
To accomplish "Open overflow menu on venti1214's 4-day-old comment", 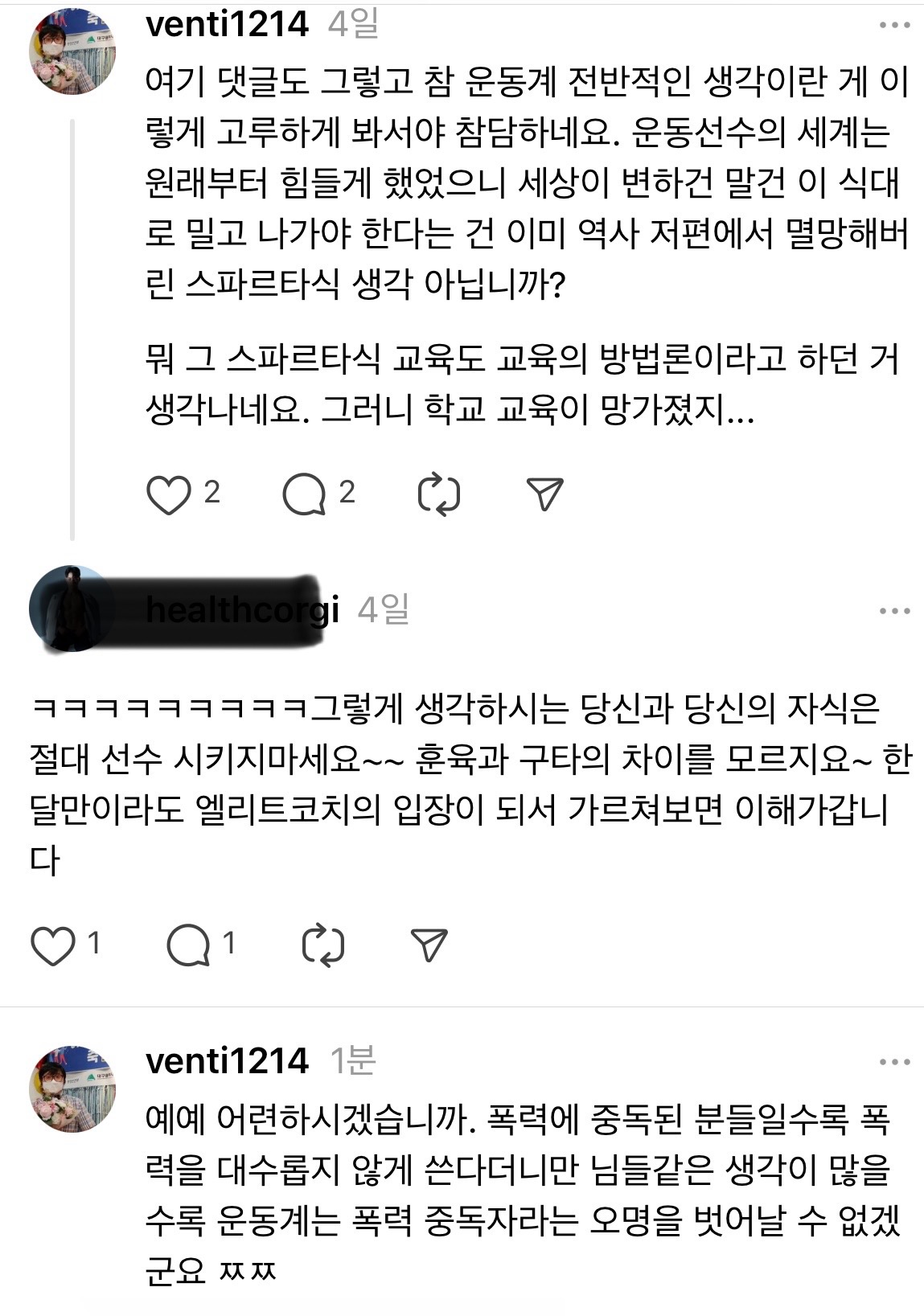I will click(894, 26).
